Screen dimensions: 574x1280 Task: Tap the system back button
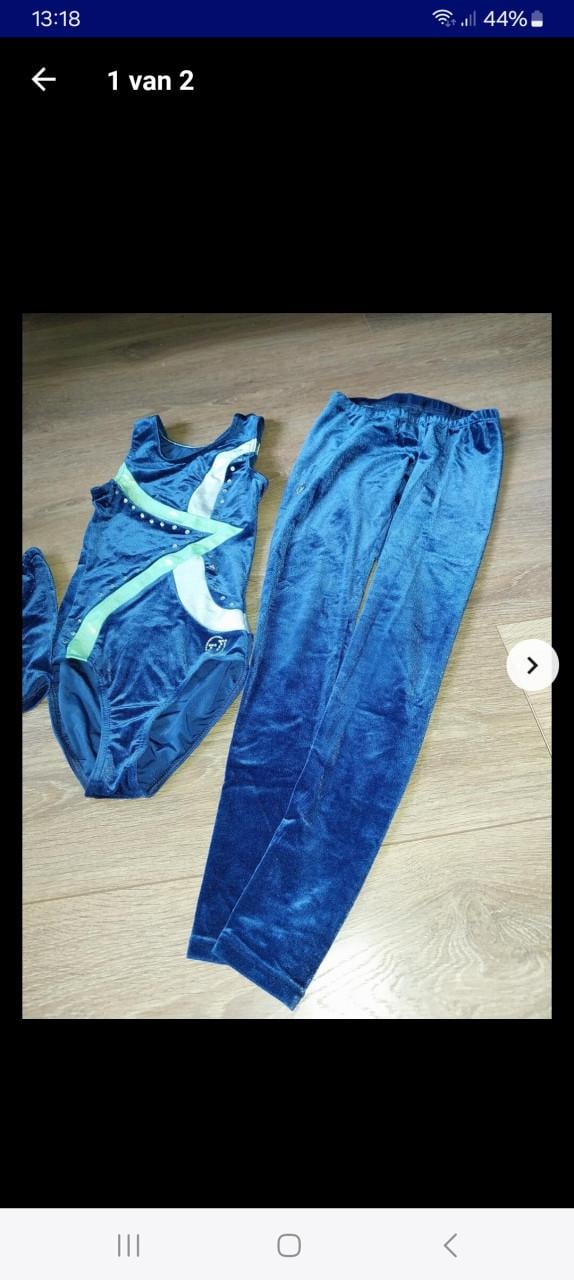click(450, 1245)
